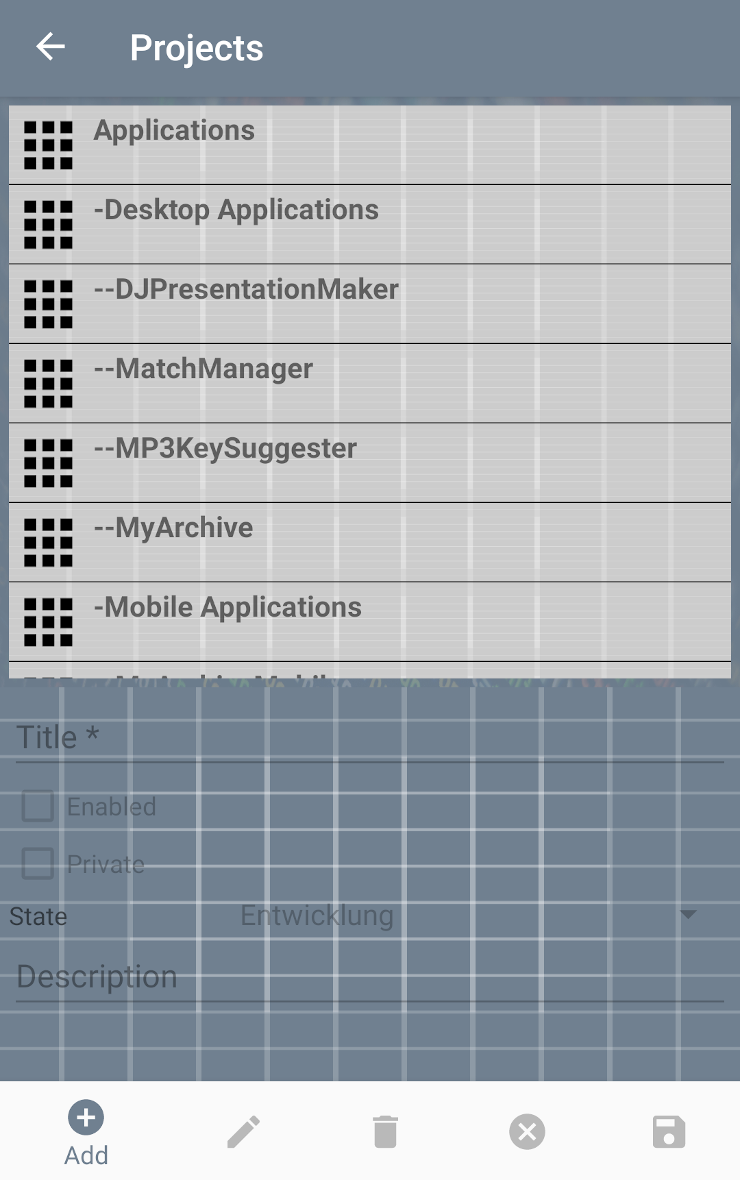Tap the save floppy disk icon
Viewport: 740px width, 1180px height.
(668, 1132)
